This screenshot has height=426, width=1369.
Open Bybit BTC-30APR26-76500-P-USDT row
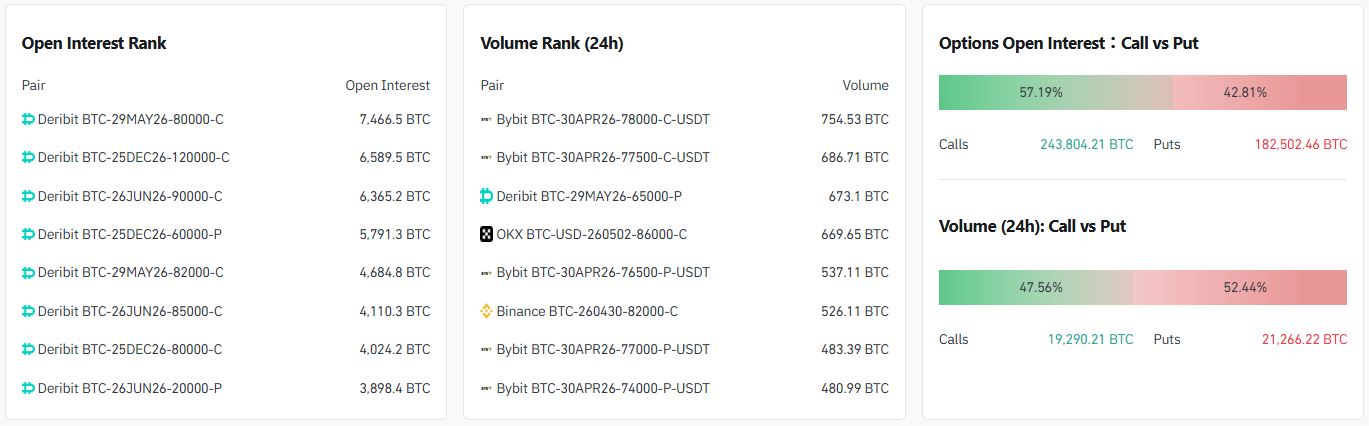coord(602,272)
